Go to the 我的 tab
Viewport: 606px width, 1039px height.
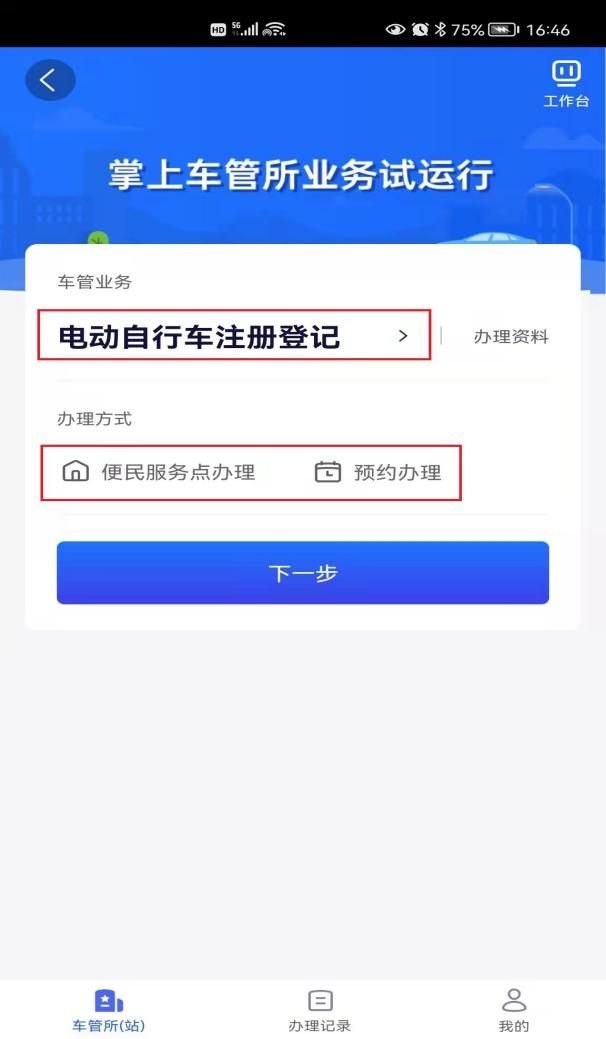(514, 1010)
